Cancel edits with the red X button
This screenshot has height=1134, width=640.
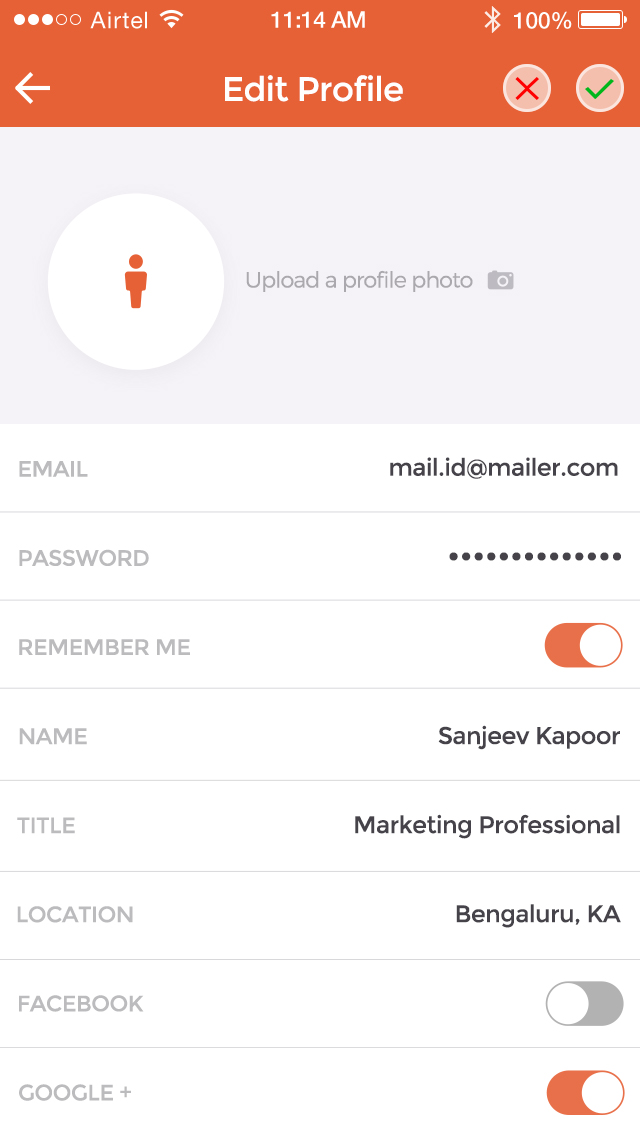tap(526, 89)
